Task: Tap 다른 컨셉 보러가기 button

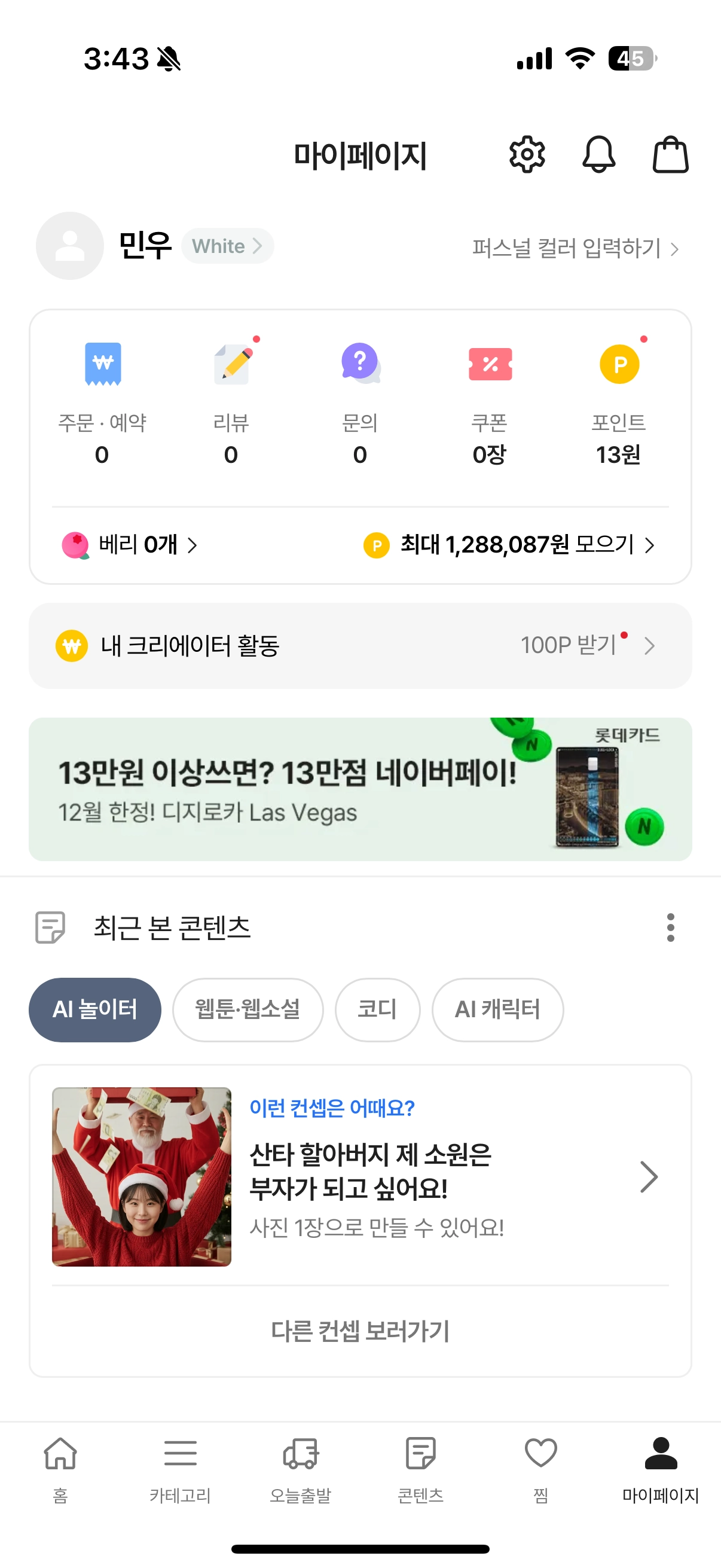Action: click(x=360, y=1331)
